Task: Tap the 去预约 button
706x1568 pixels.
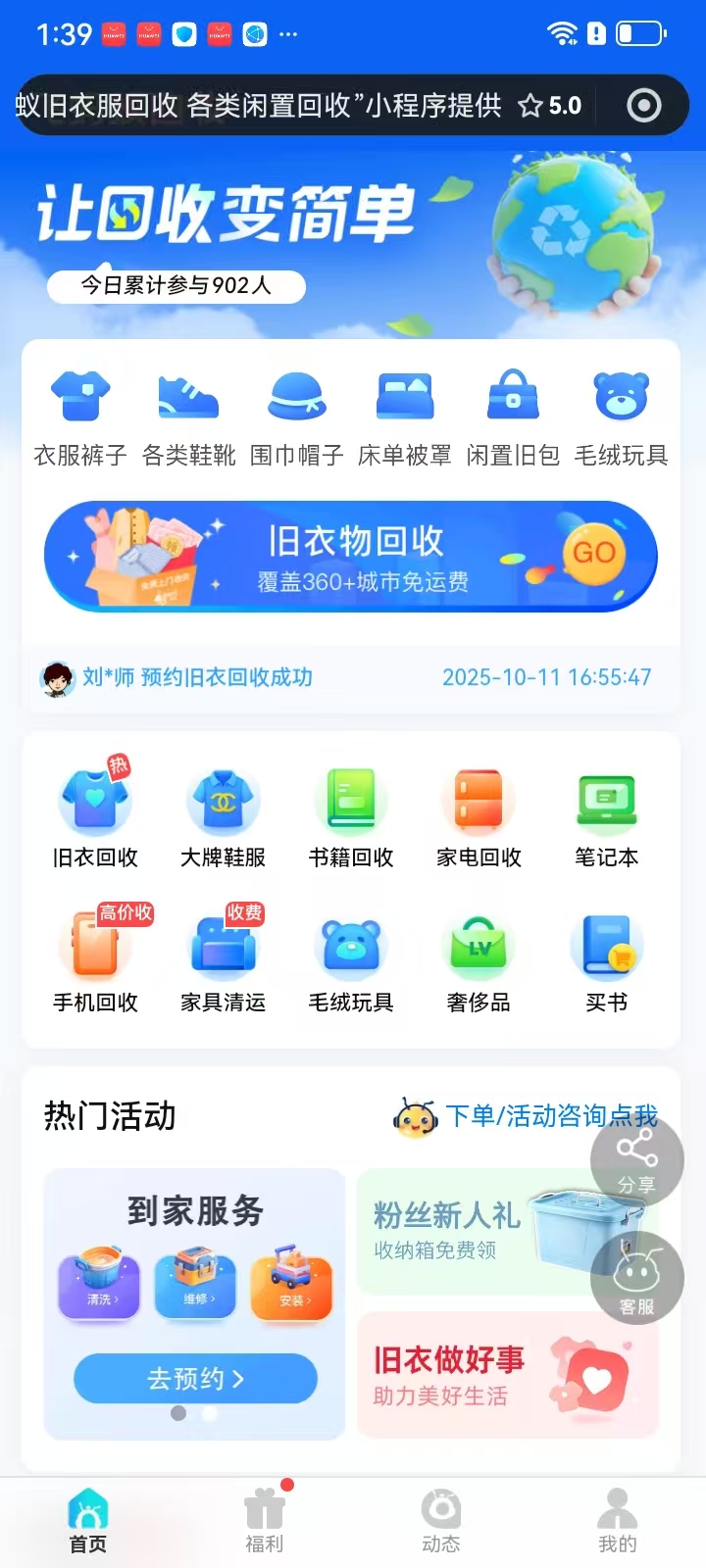Action: [x=195, y=1379]
